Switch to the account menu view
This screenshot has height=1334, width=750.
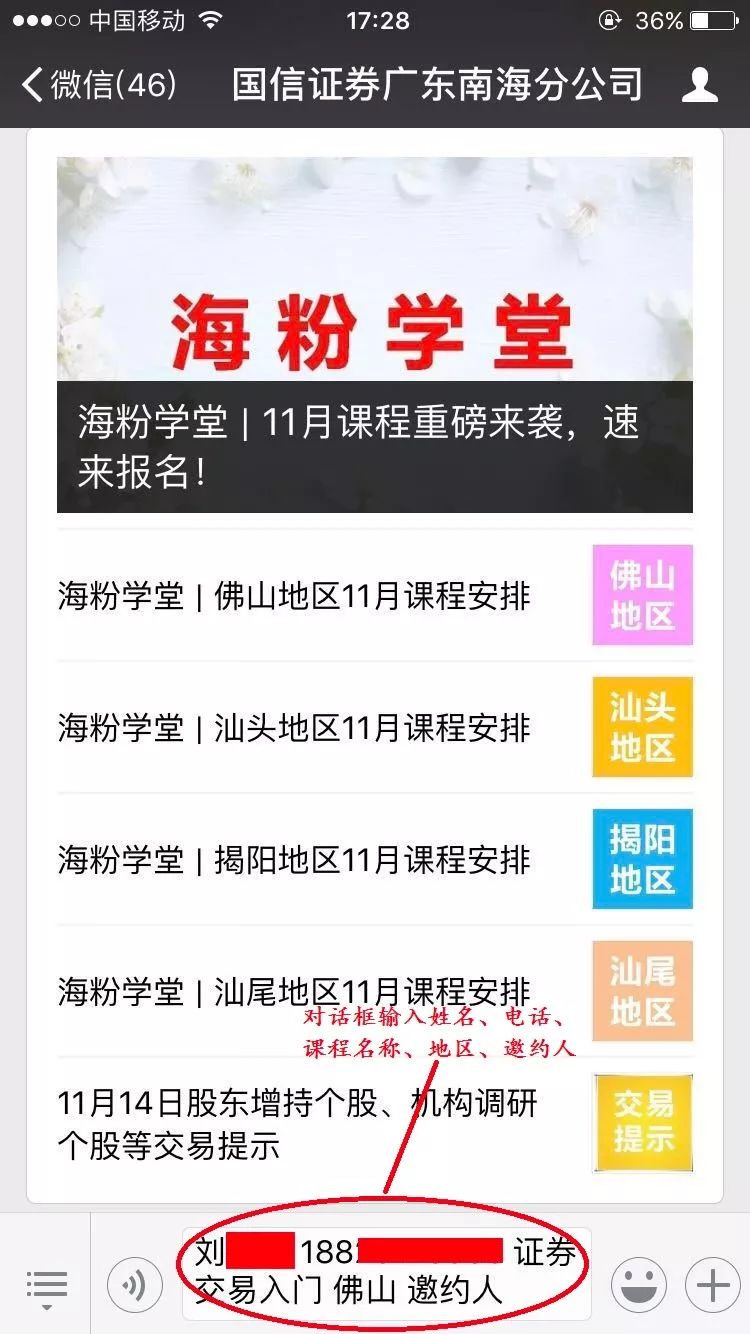pyautogui.click(x=46, y=1286)
